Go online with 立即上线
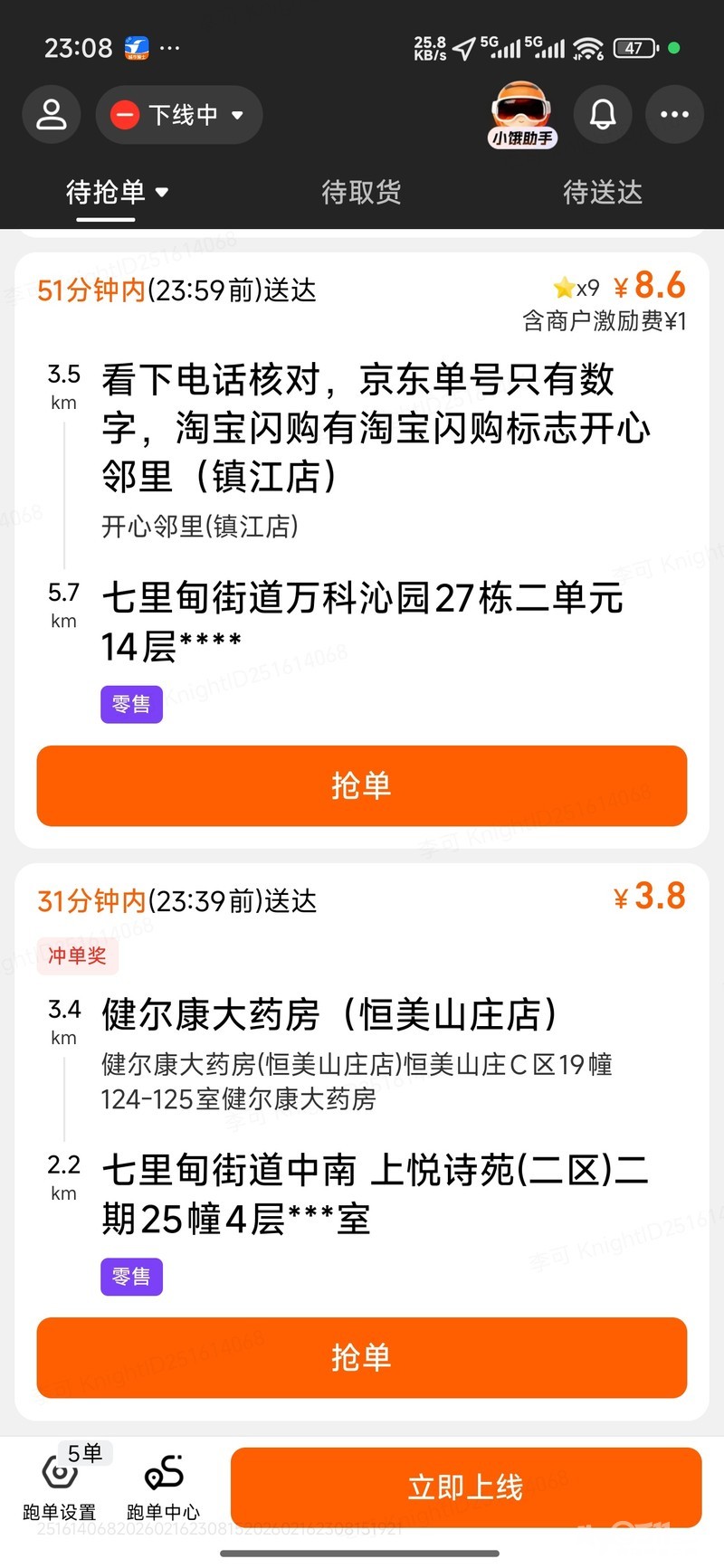Image resolution: width=724 pixels, height=1568 pixels. tap(466, 1487)
